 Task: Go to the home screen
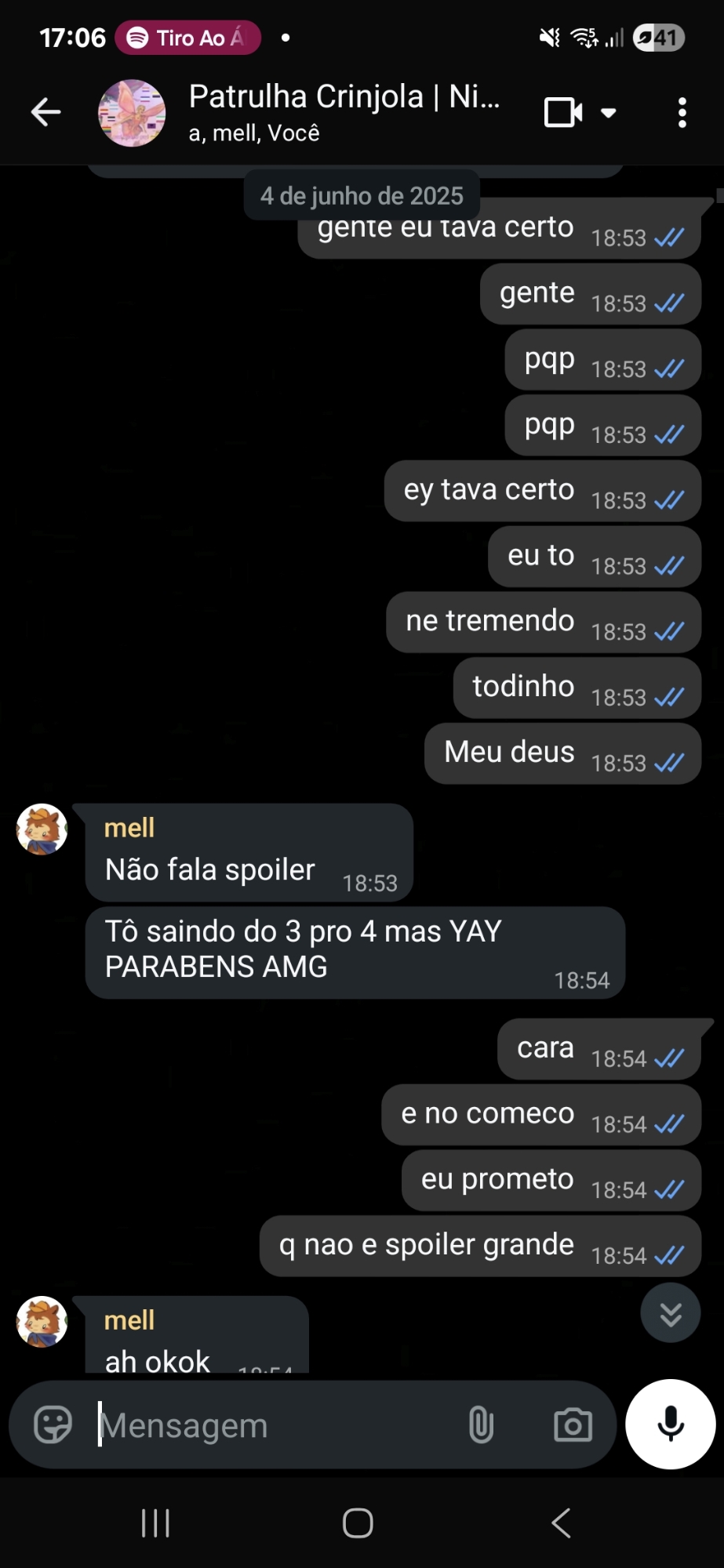click(x=358, y=1523)
